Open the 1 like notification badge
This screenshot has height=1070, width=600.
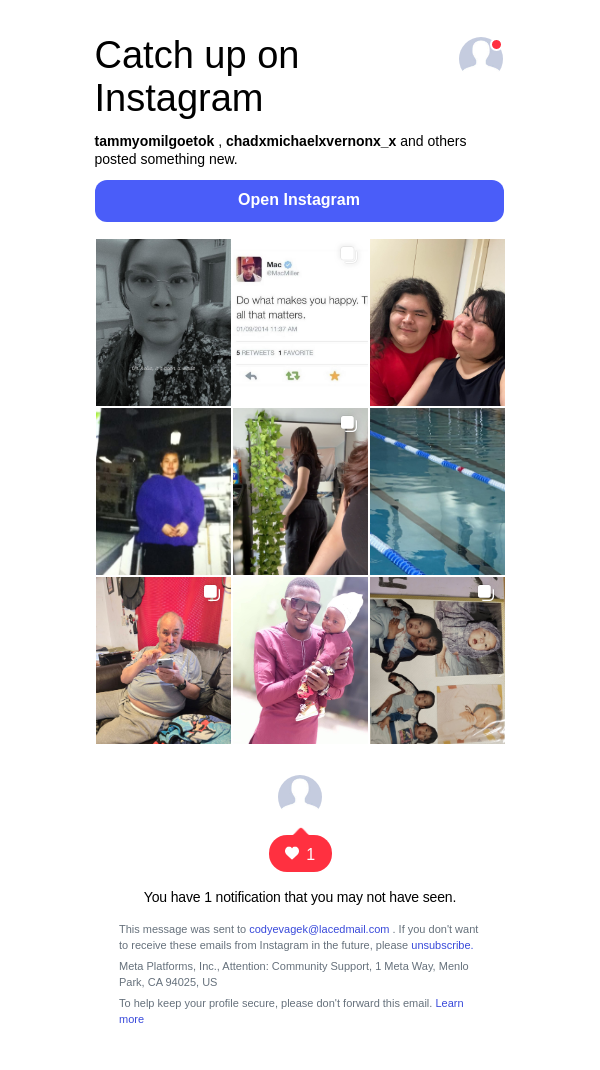click(300, 853)
